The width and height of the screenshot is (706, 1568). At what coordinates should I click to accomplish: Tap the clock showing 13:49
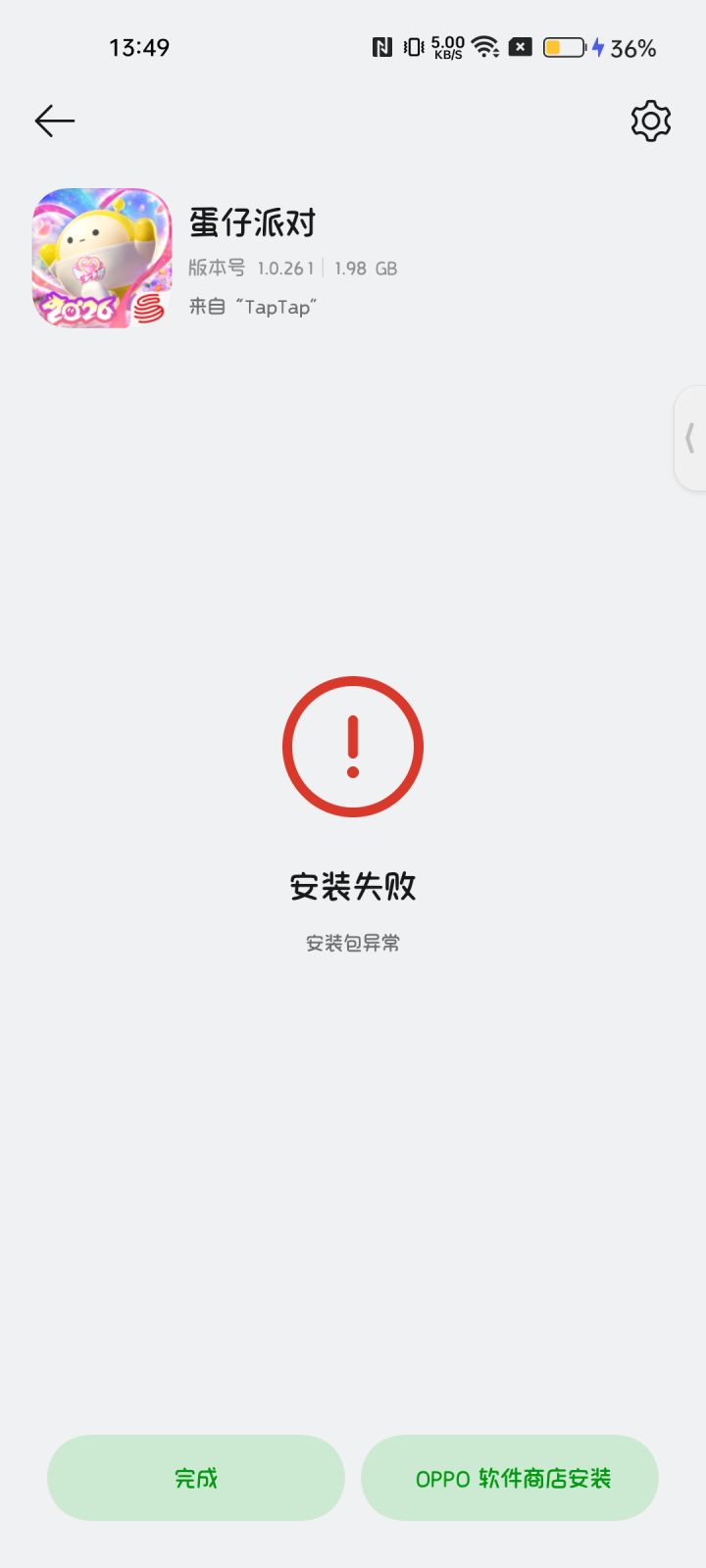[140, 46]
